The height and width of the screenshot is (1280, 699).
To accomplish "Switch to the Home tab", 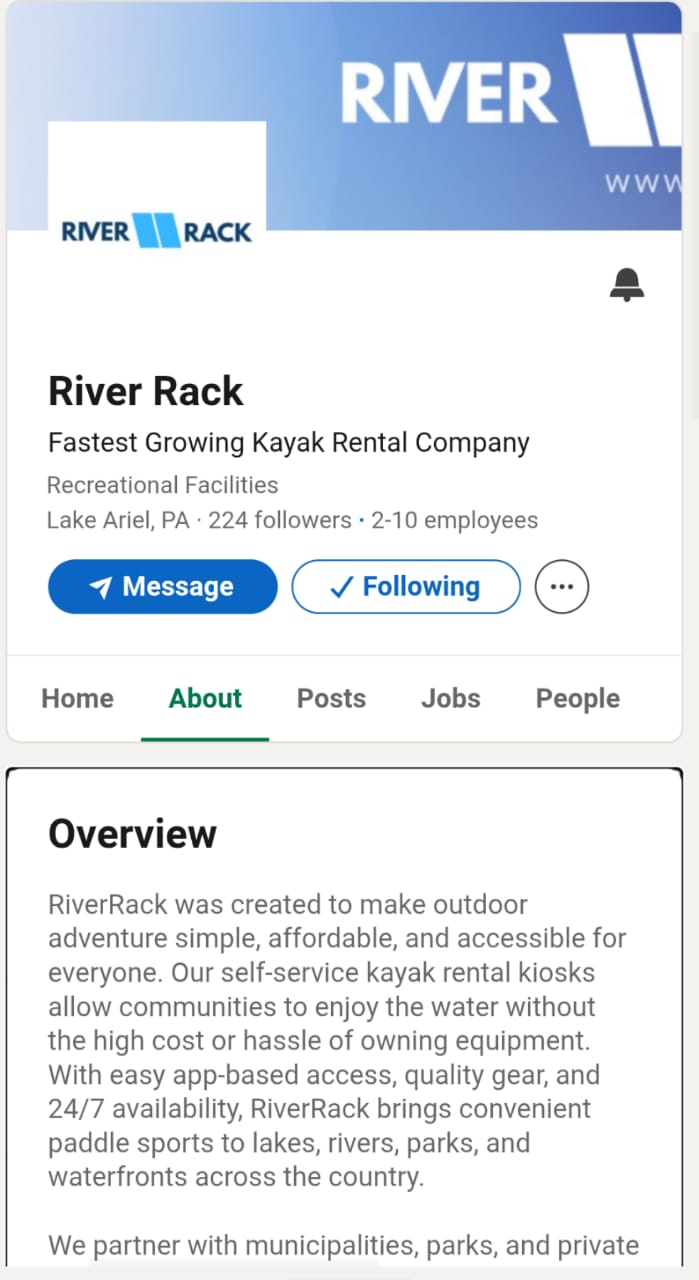I will click(x=77, y=698).
